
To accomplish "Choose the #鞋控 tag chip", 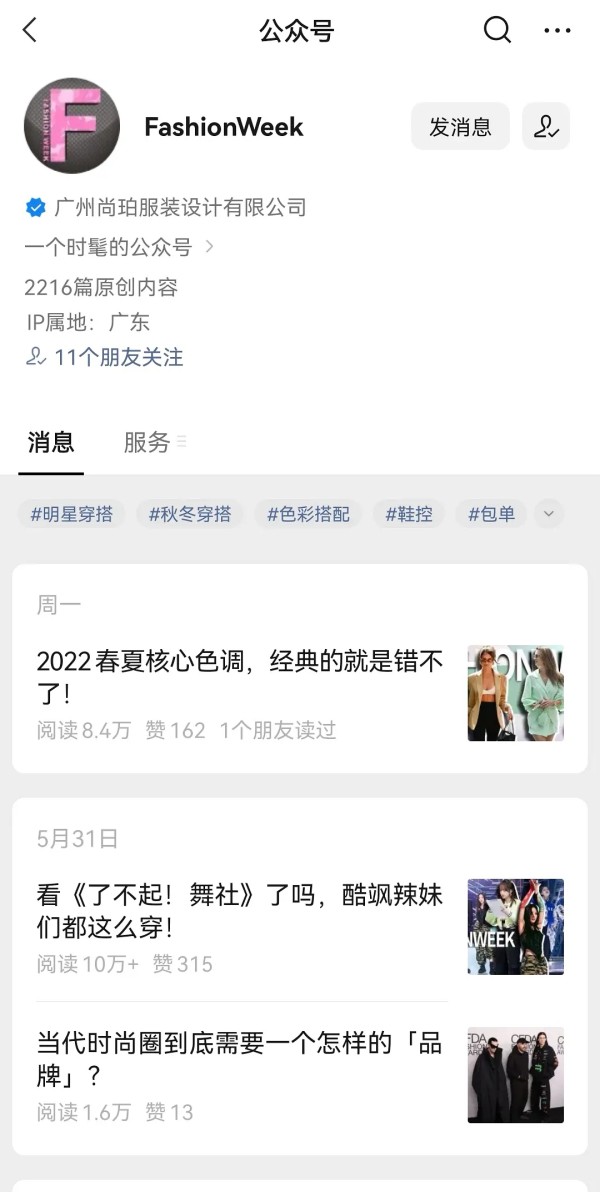I will point(409,514).
